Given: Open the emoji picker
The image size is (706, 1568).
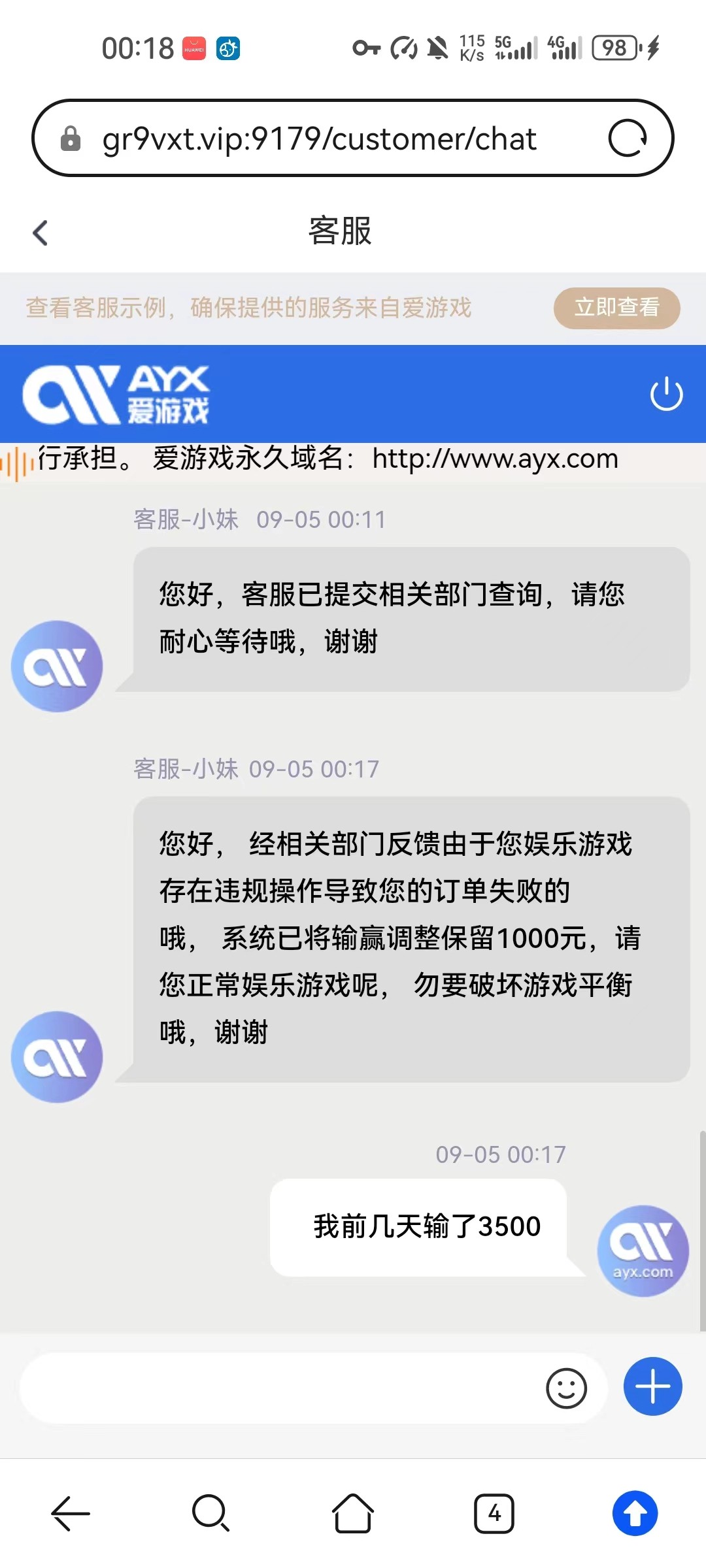Looking at the screenshot, I should coord(566,1388).
